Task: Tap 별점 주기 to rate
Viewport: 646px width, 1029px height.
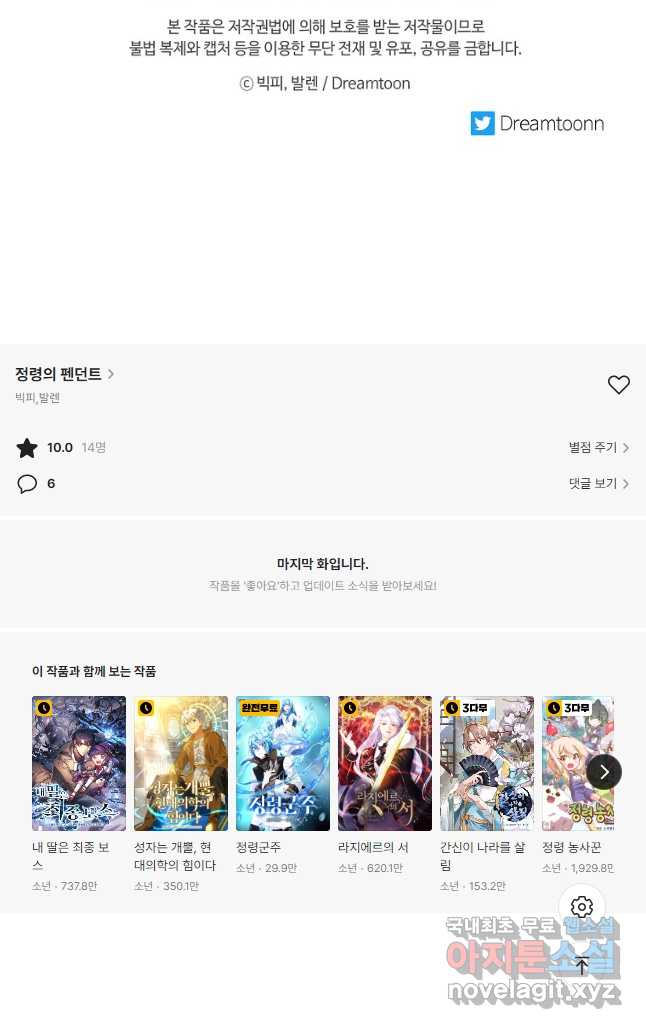Action: [x=598, y=448]
